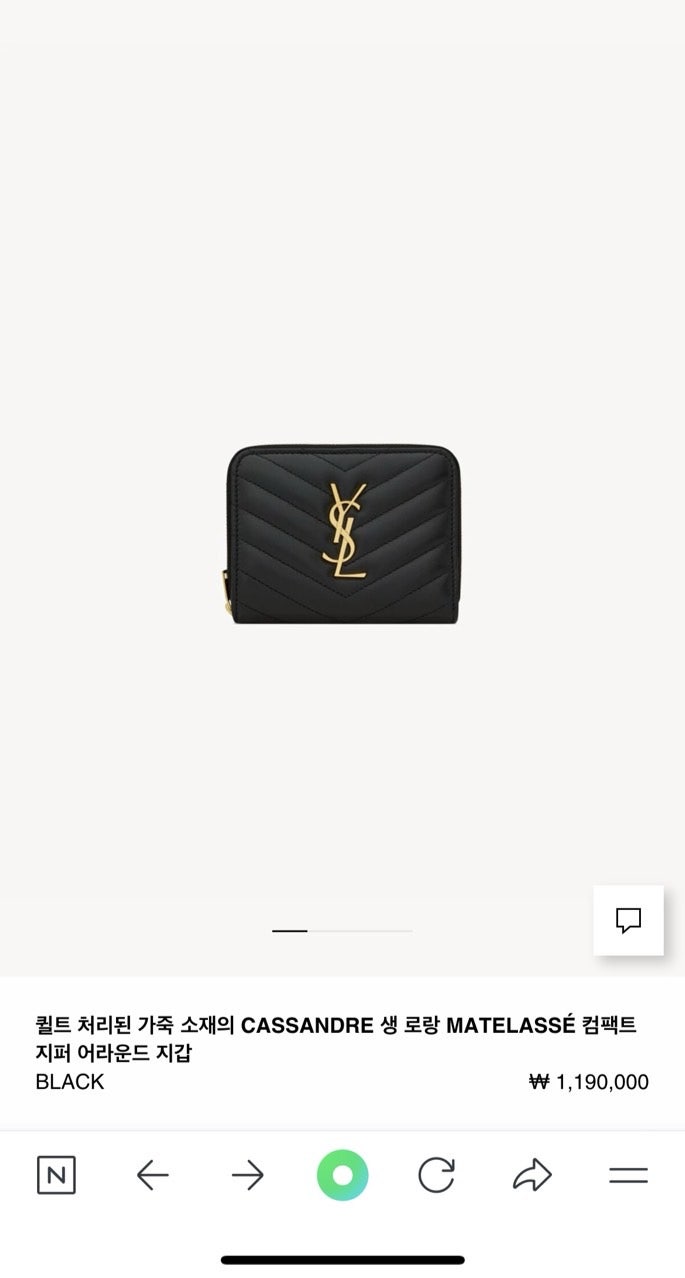The height and width of the screenshot is (1278, 685).
Task: Open the chat support bubble button
Action: 628,920
